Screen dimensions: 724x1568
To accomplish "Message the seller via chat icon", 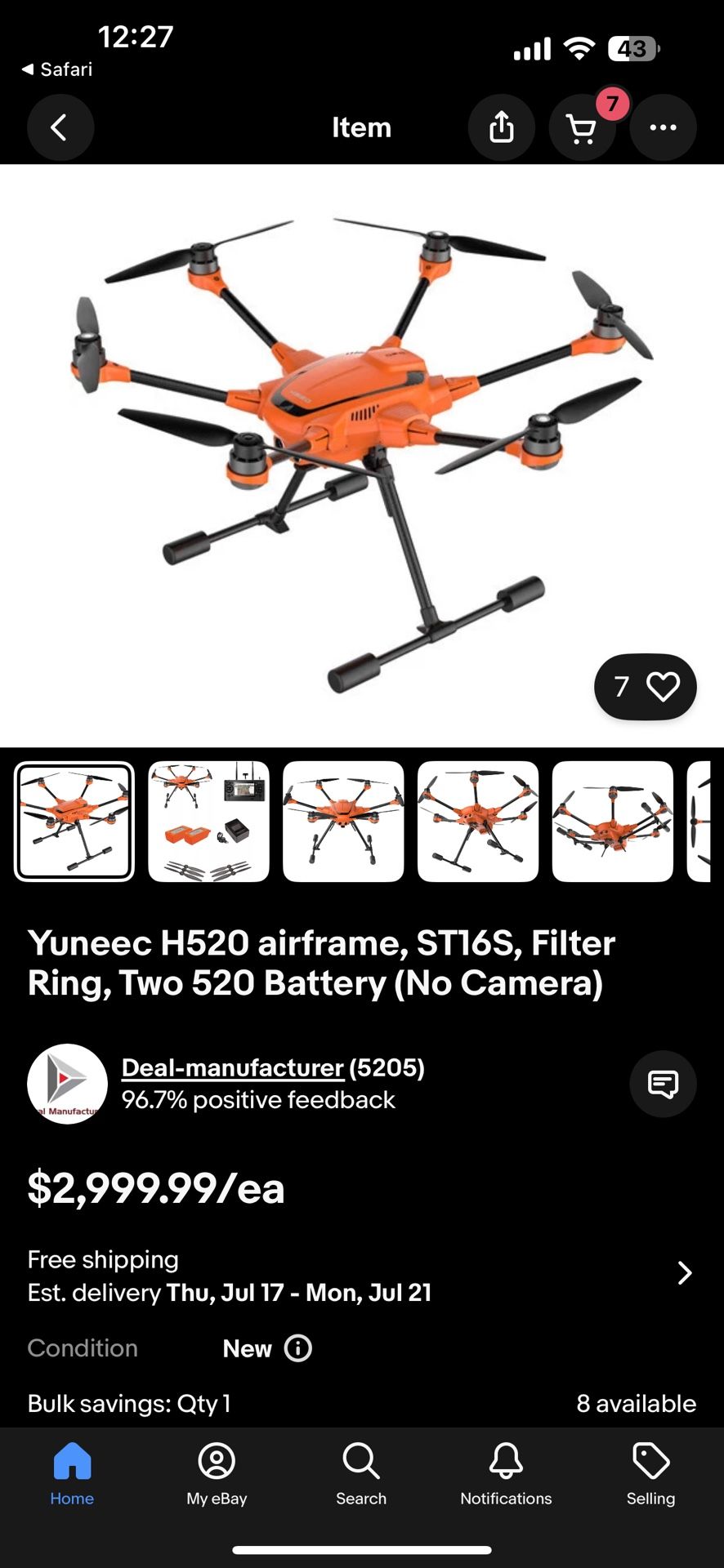I will coord(663,1085).
